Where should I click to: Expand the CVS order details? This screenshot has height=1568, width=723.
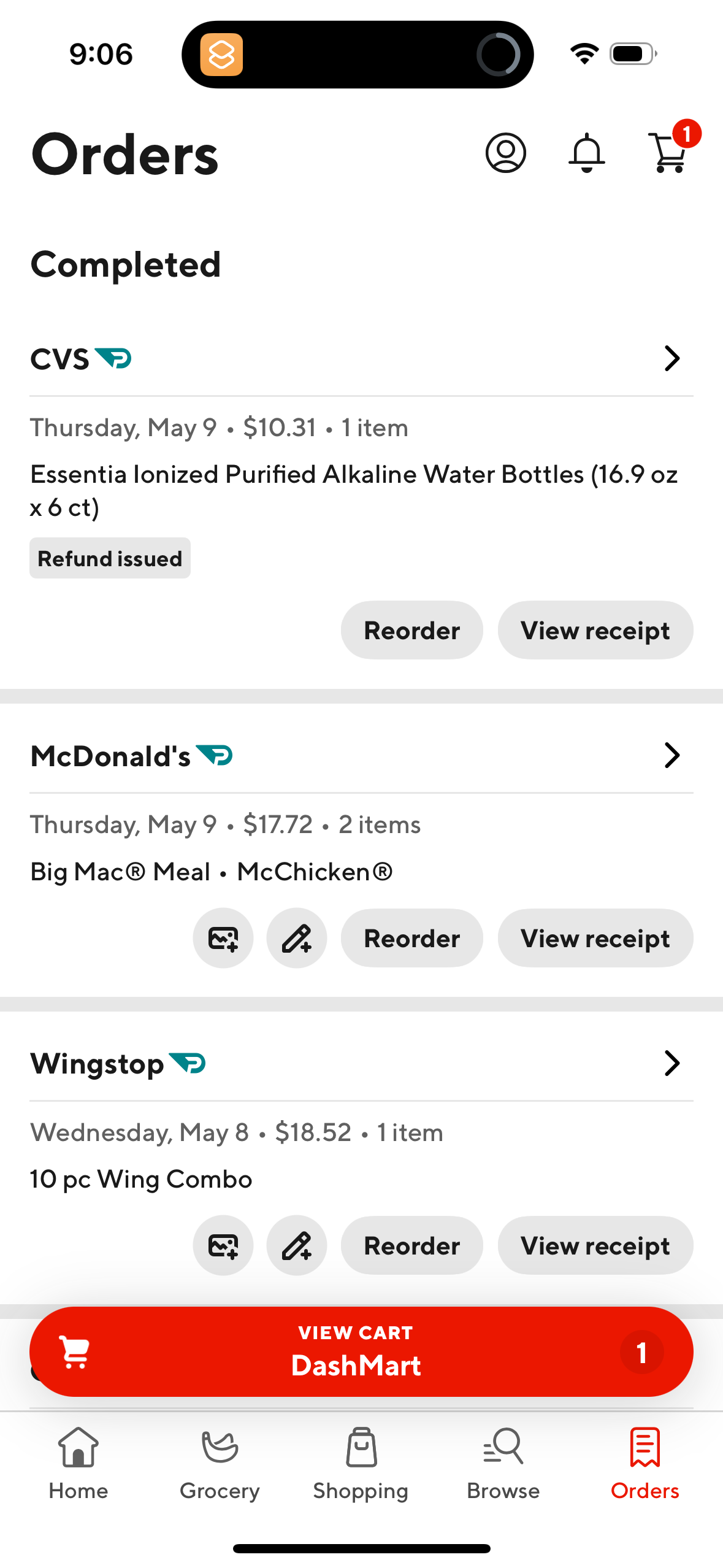[671, 358]
